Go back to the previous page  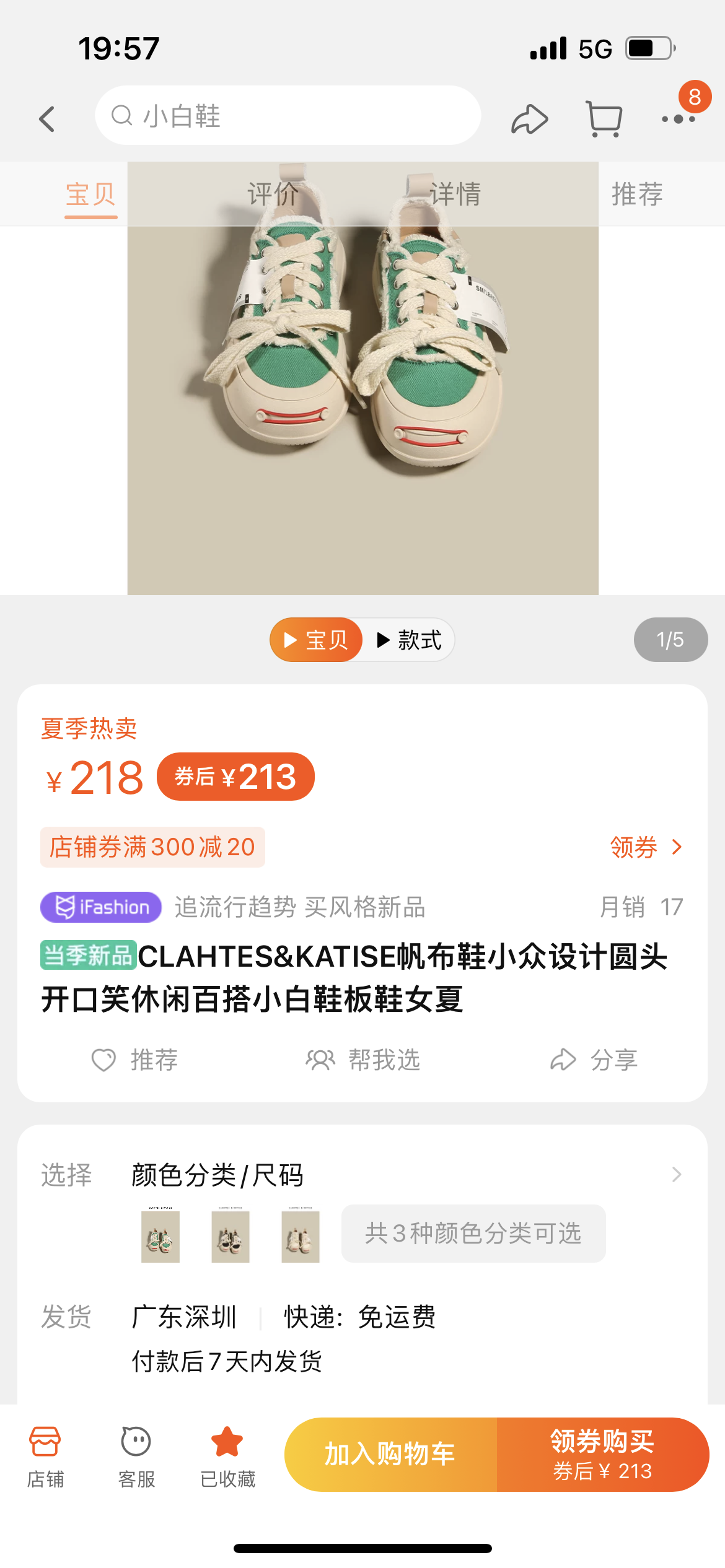tap(47, 118)
